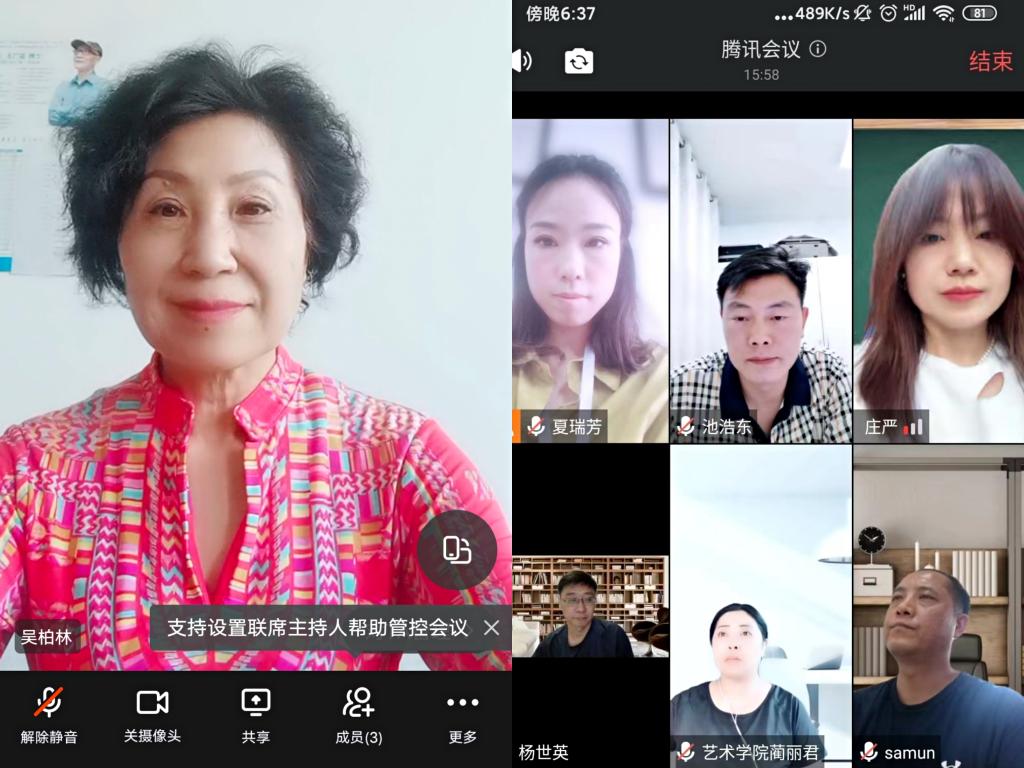This screenshot has height=768, width=1024.
Task: Turn off the camera with 关摄像头
Action: tap(152, 715)
